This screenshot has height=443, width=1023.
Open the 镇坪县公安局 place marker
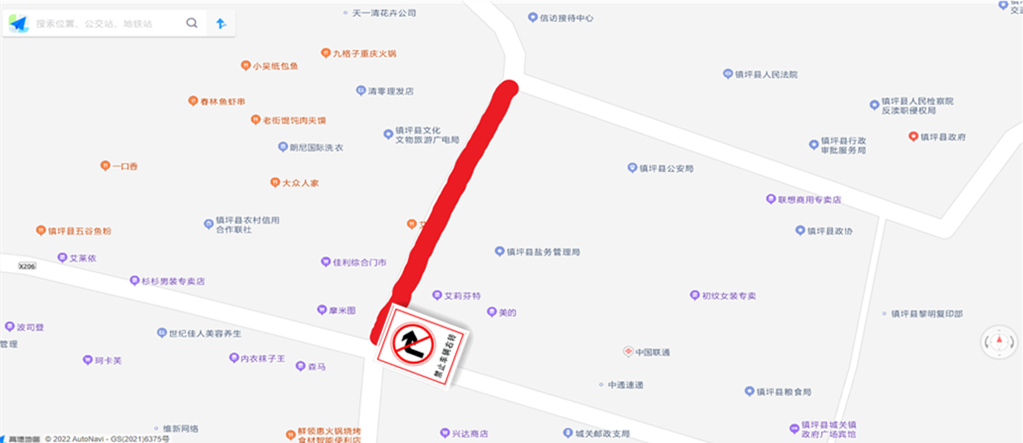(x=632, y=168)
